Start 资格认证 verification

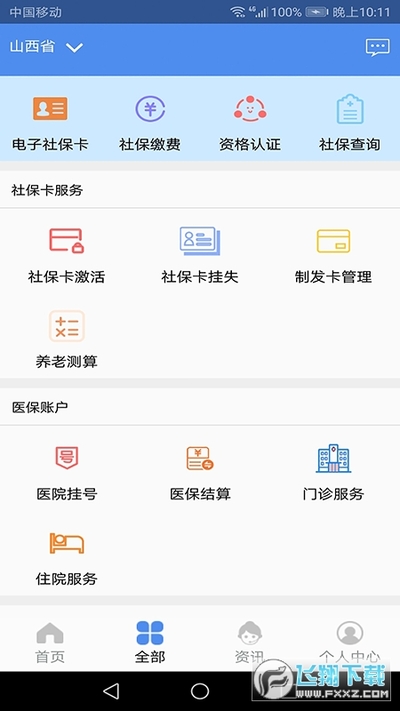click(x=250, y=123)
